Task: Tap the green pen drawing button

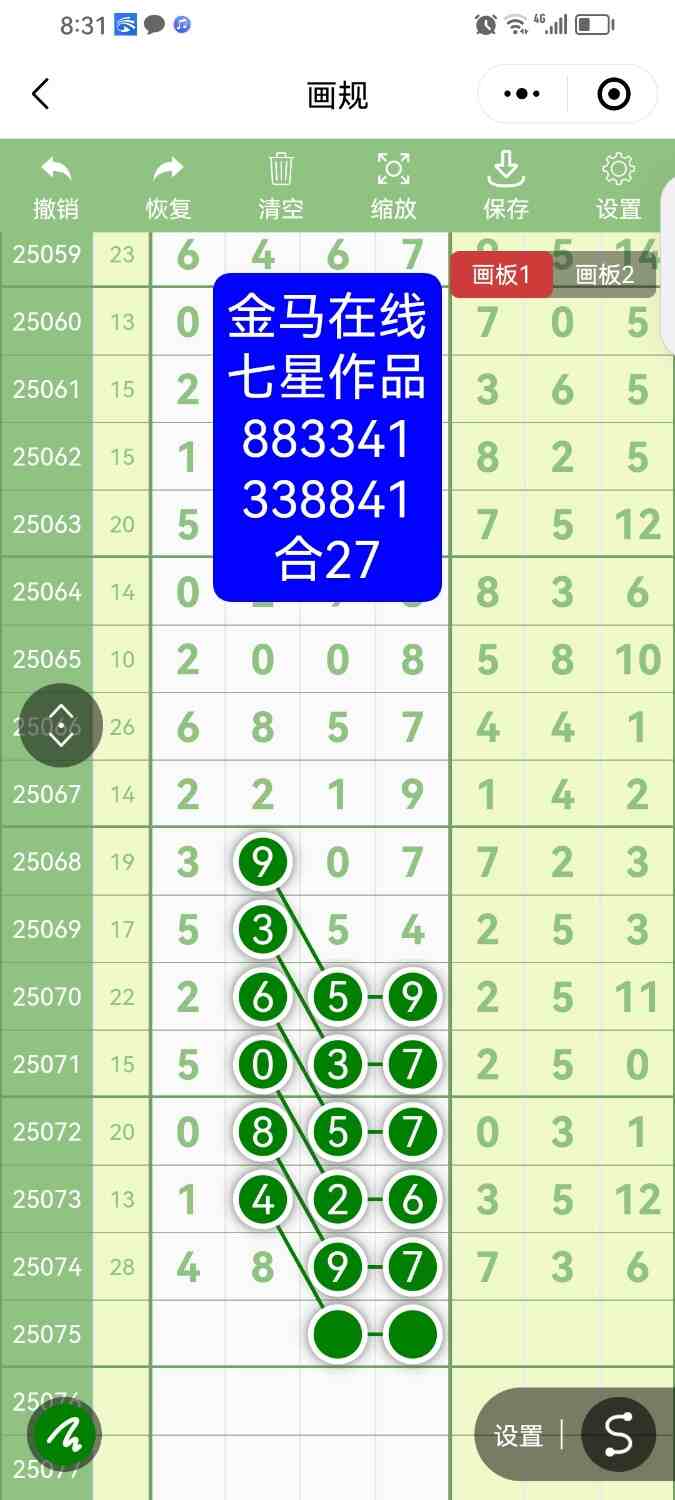Action: tap(65, 1435)
